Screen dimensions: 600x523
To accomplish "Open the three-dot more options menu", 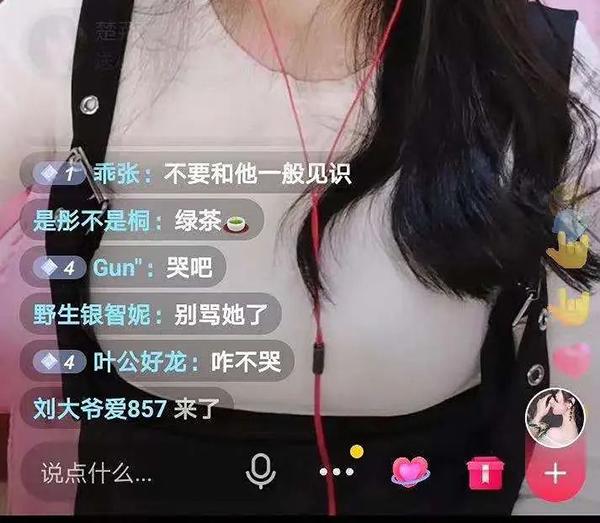I will tap(337, 471).
